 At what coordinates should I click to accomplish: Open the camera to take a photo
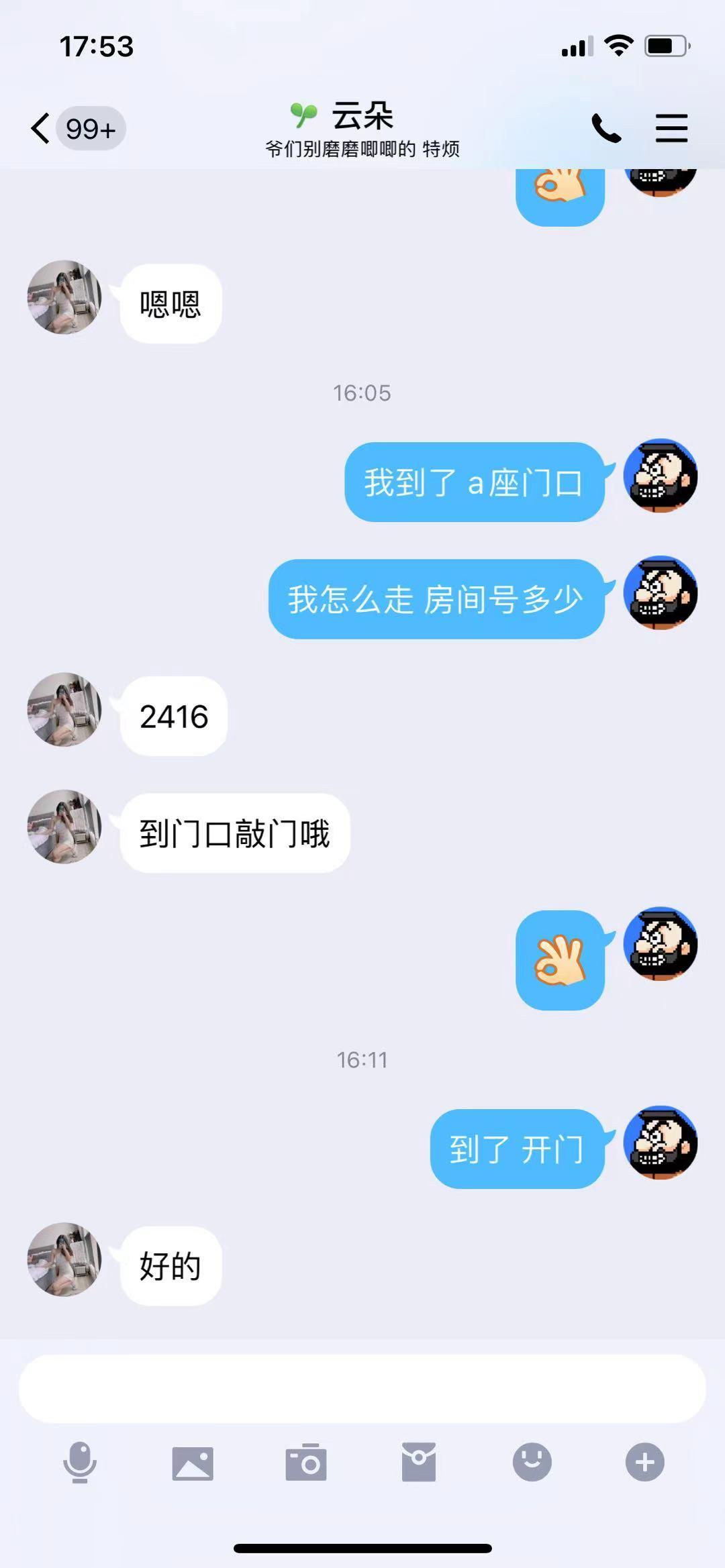tap(306, 1463)
